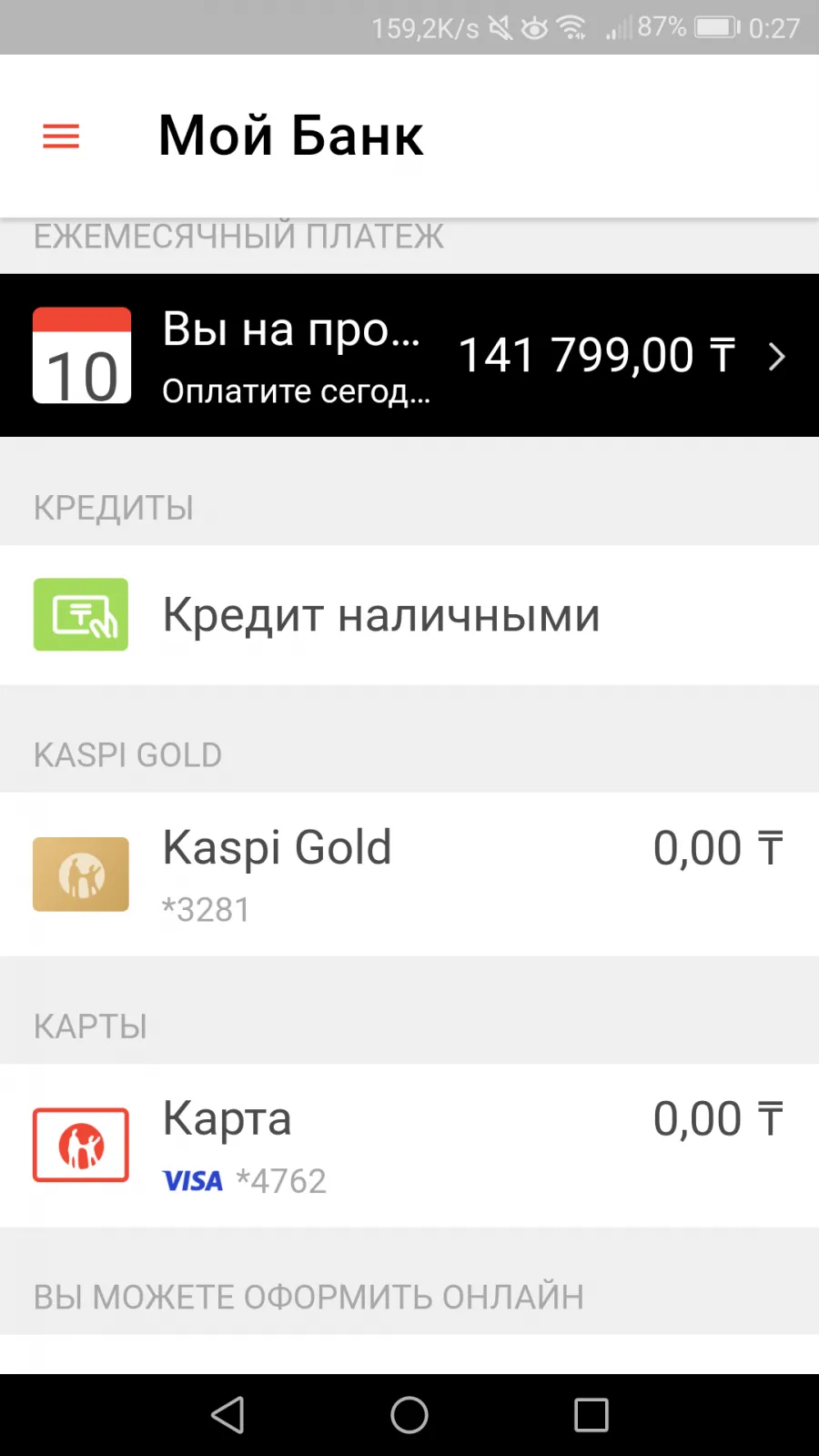This screenshot has height=1456, width=819.
Task: Open the Visa card *4762
Action: click(409, 1145)
